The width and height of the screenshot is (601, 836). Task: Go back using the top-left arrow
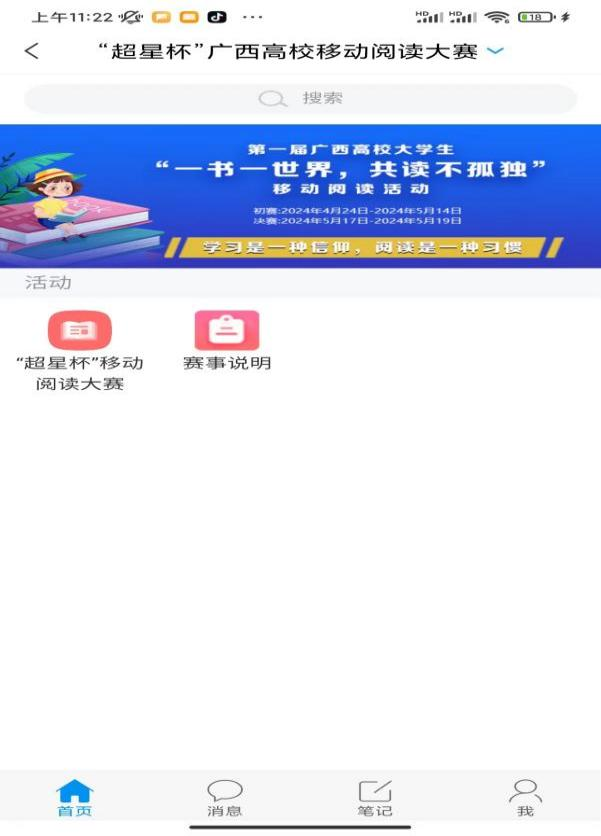tap(32, 52)
